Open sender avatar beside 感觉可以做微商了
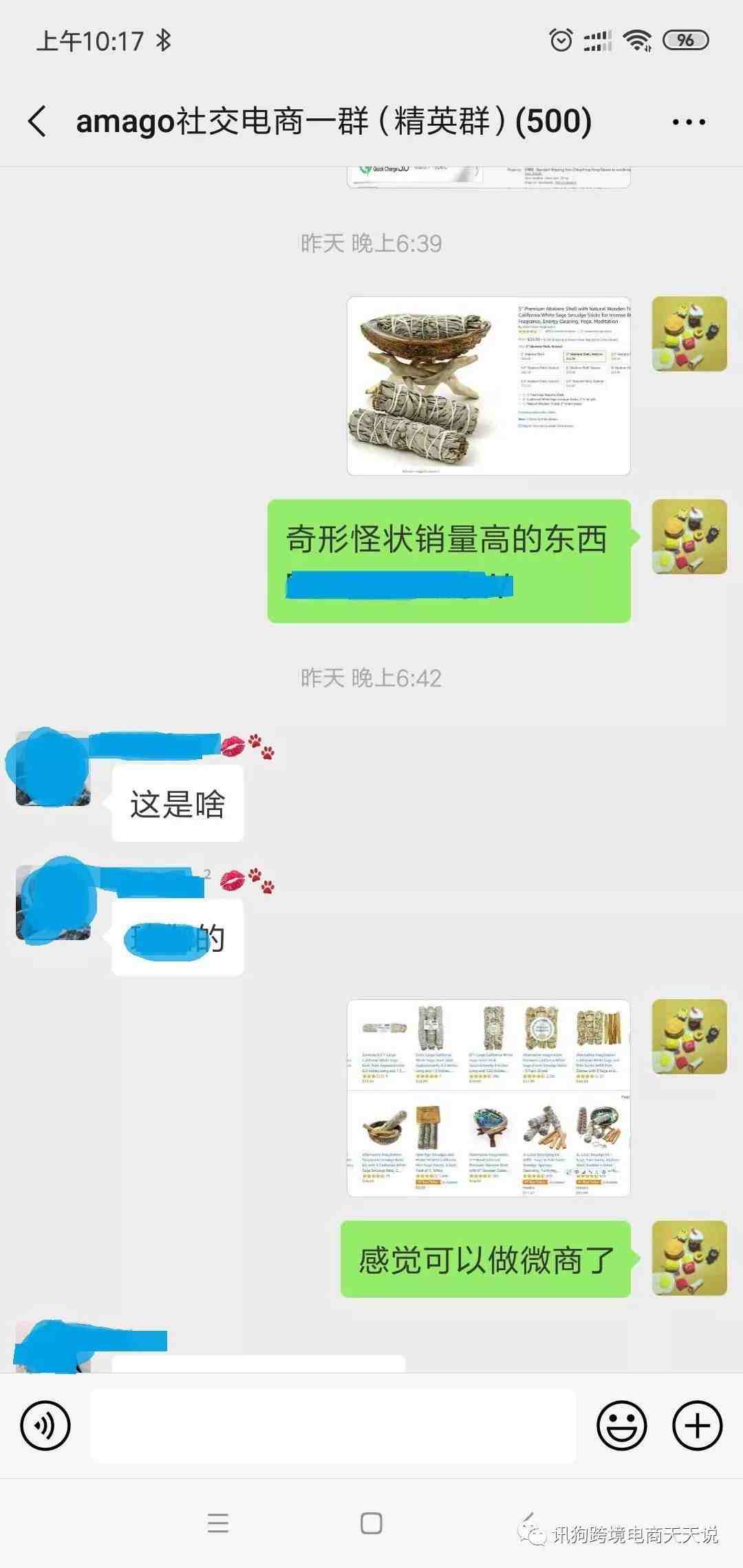The height and width of the screenshot is (1568, 743). 689,1258
